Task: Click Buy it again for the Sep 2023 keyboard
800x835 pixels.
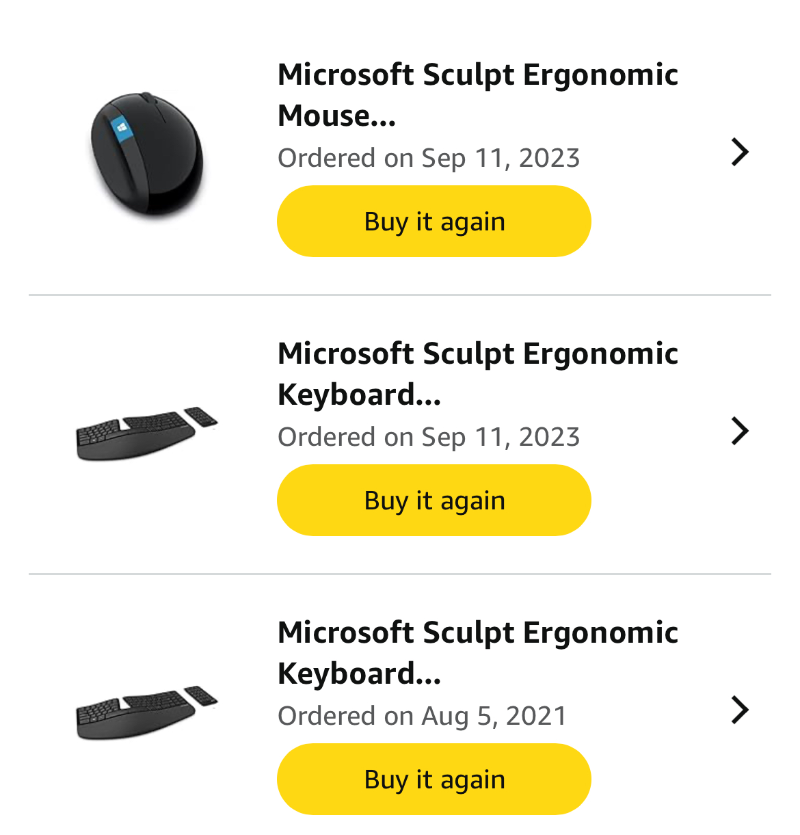Action: [434, 500]
